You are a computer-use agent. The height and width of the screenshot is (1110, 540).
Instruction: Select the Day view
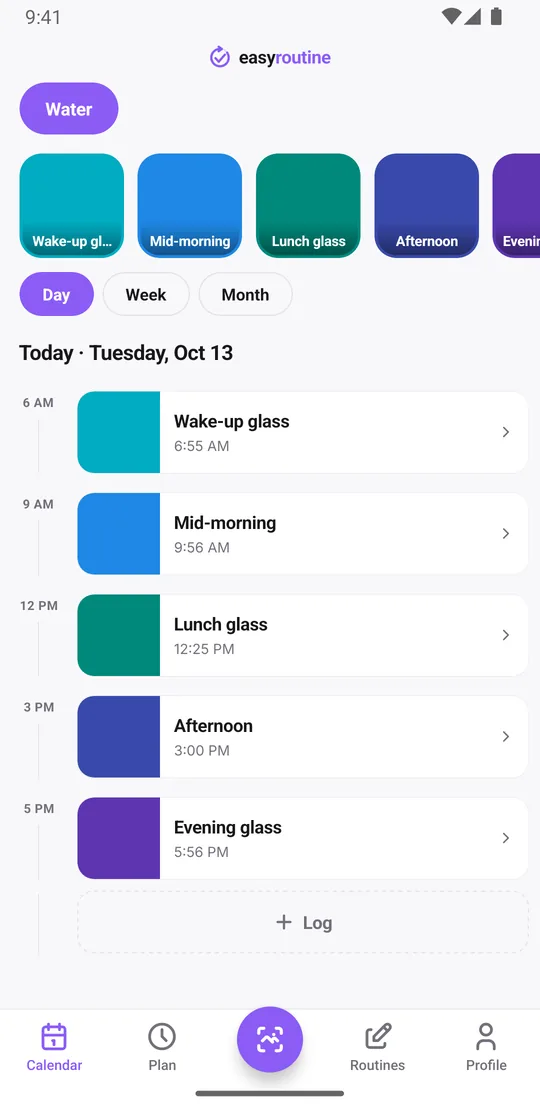pos(57,294)
